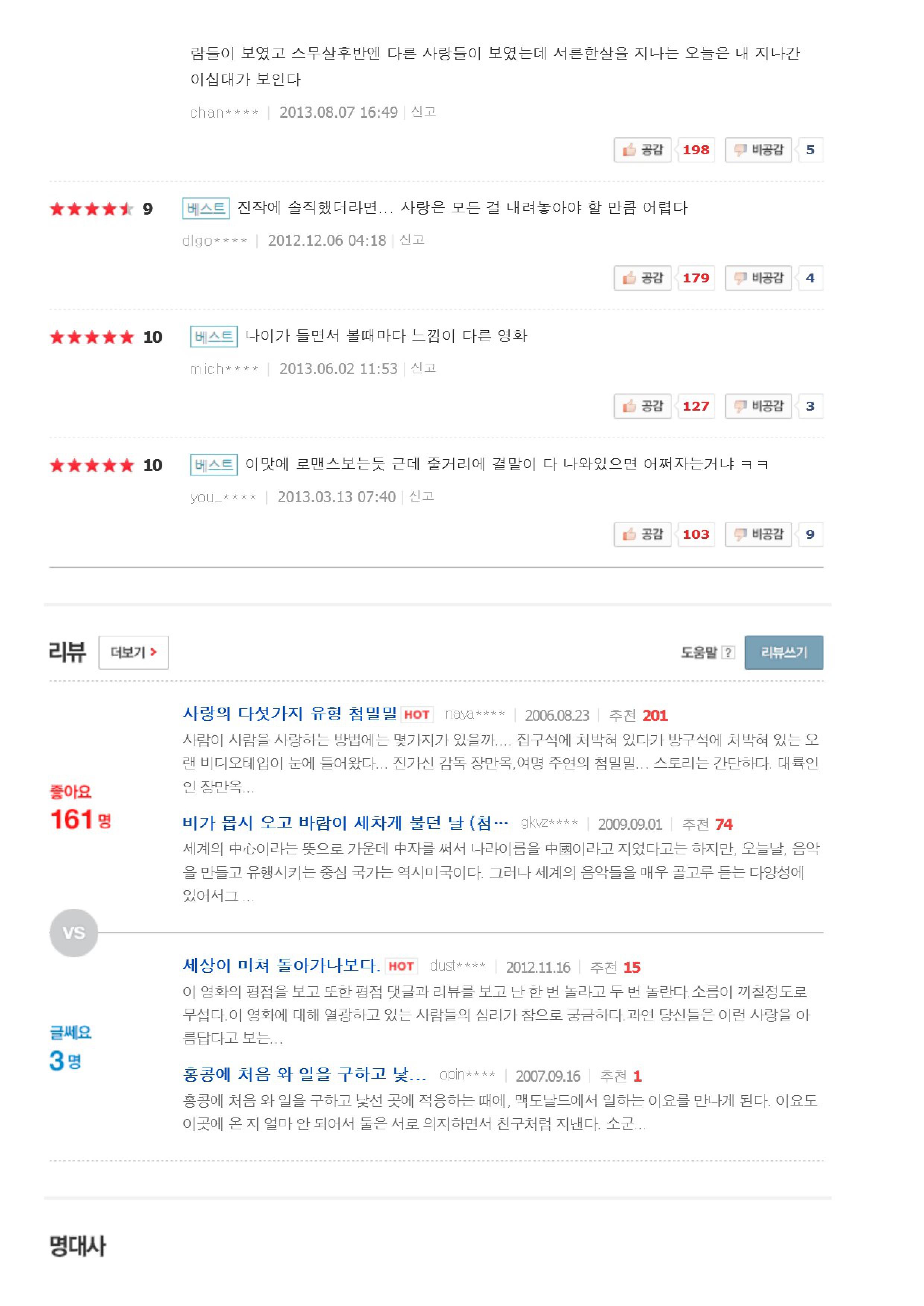Tap 공감 on mich****'s comment
Viewport: 924px width, 1306px height.
[x=642, y=406]
